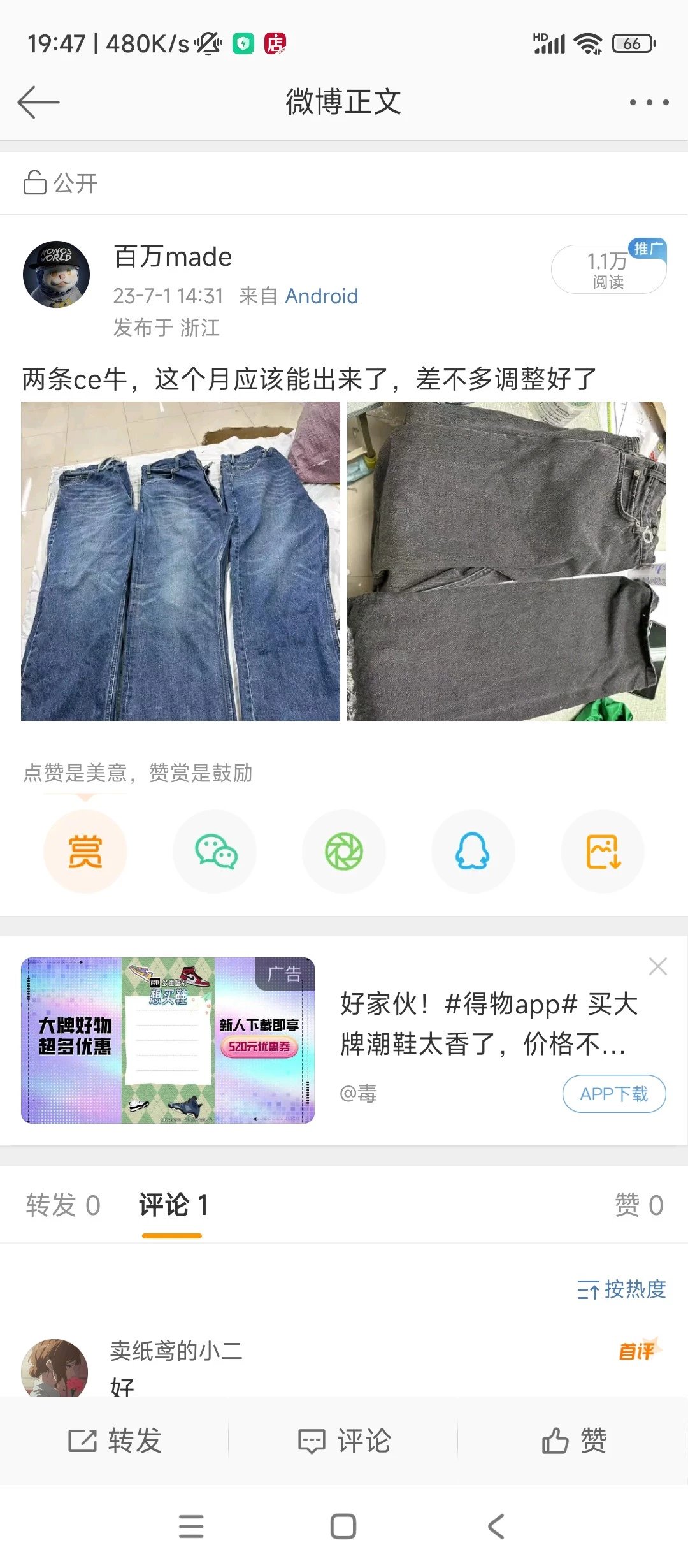View the black jeans photo

[506, 561]
